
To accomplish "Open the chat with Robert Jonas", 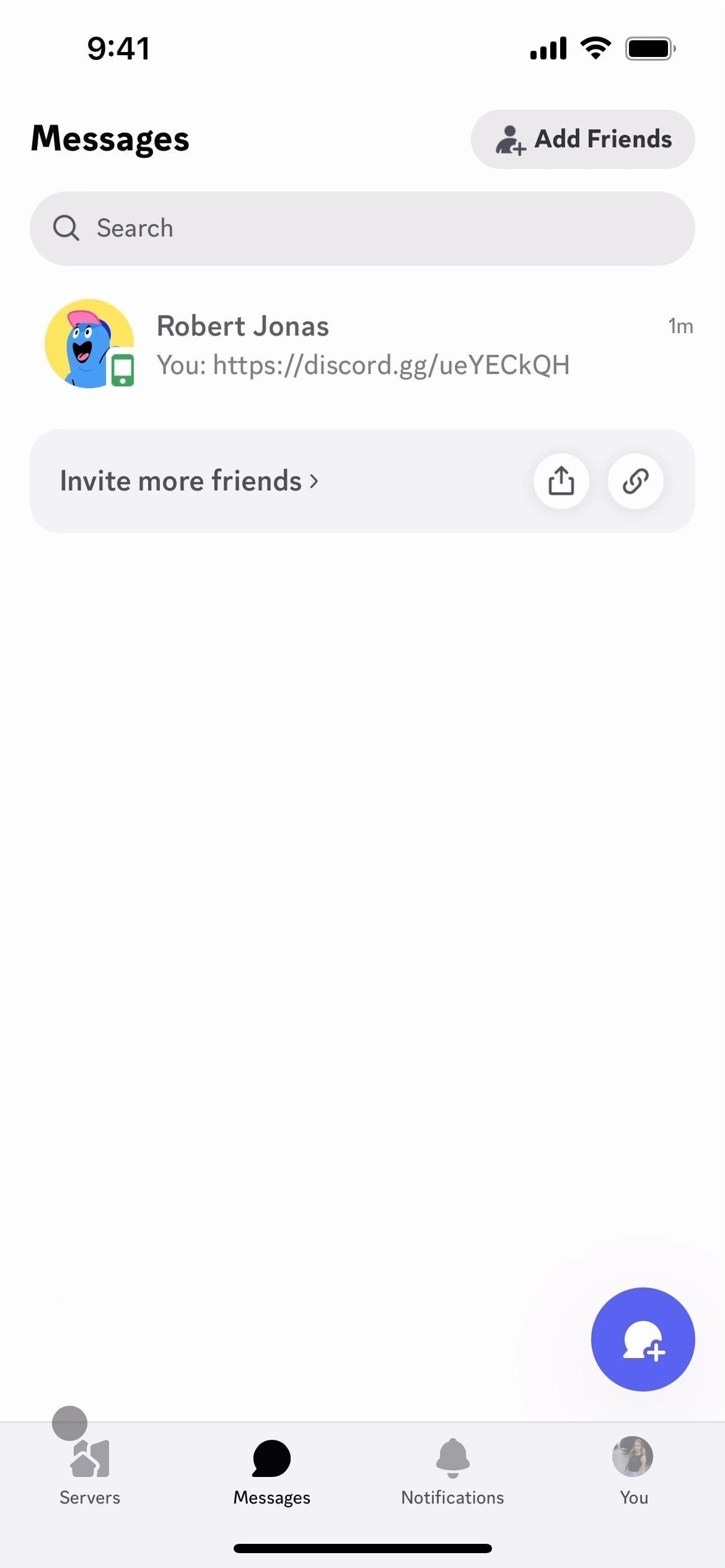I will pos(362,345).
